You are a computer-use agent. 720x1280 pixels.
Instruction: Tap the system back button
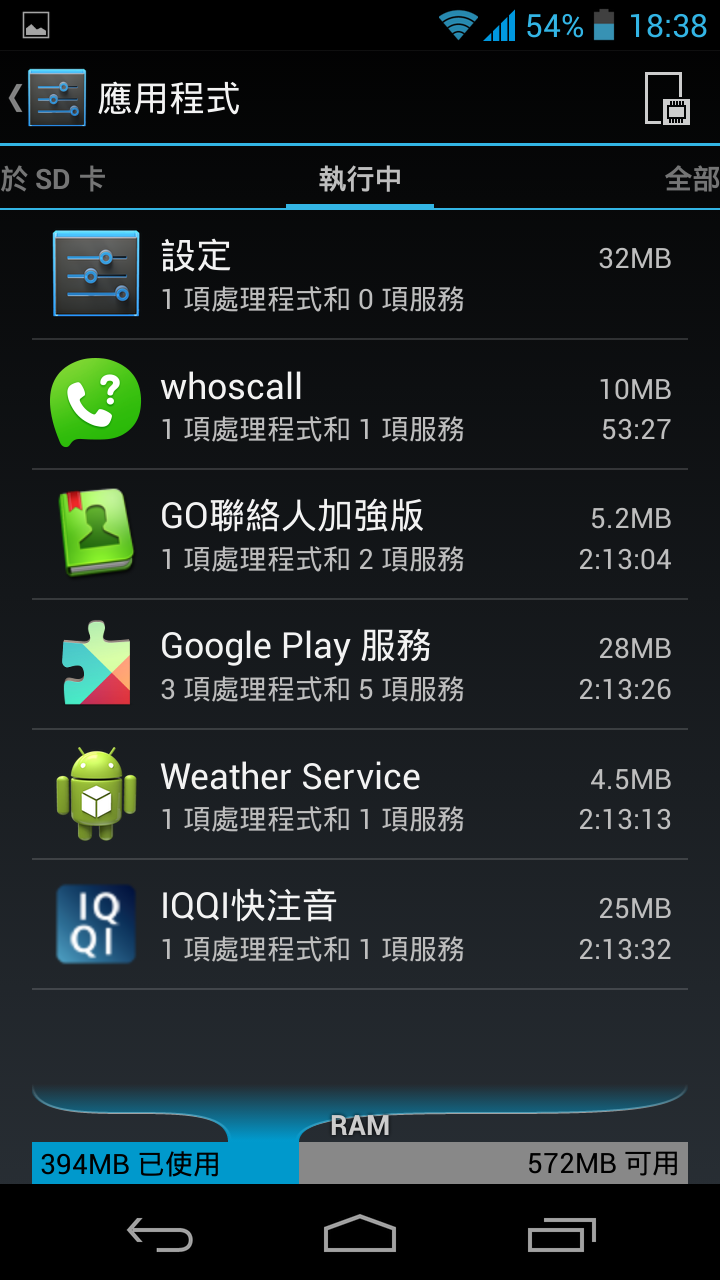(x=160, y=1235)
